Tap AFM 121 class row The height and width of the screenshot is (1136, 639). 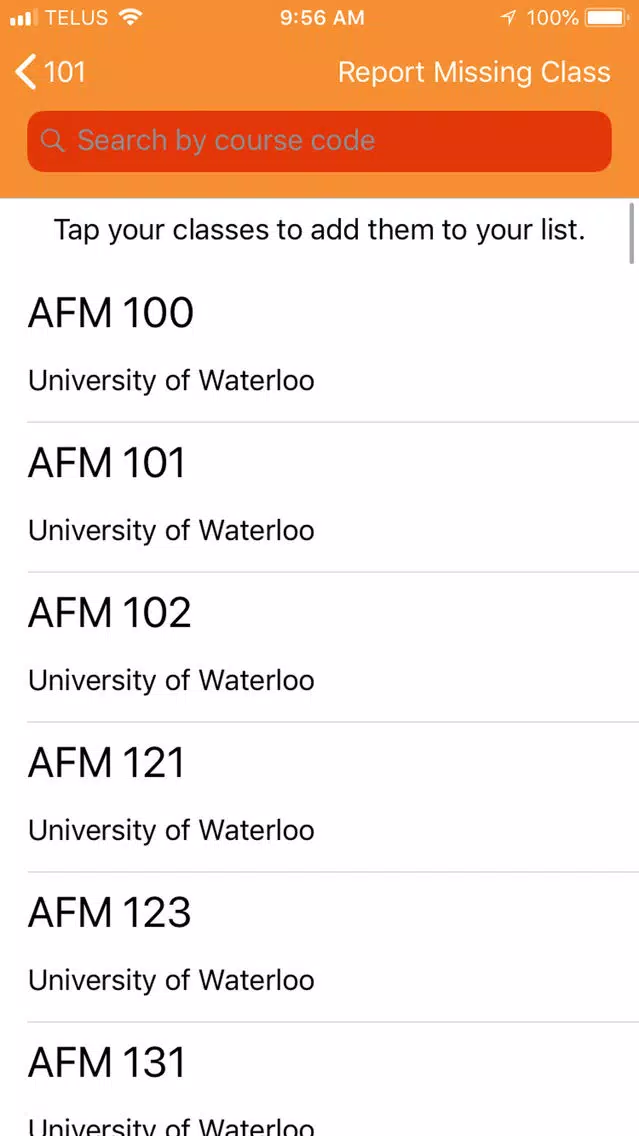click(x=320, y=797)
